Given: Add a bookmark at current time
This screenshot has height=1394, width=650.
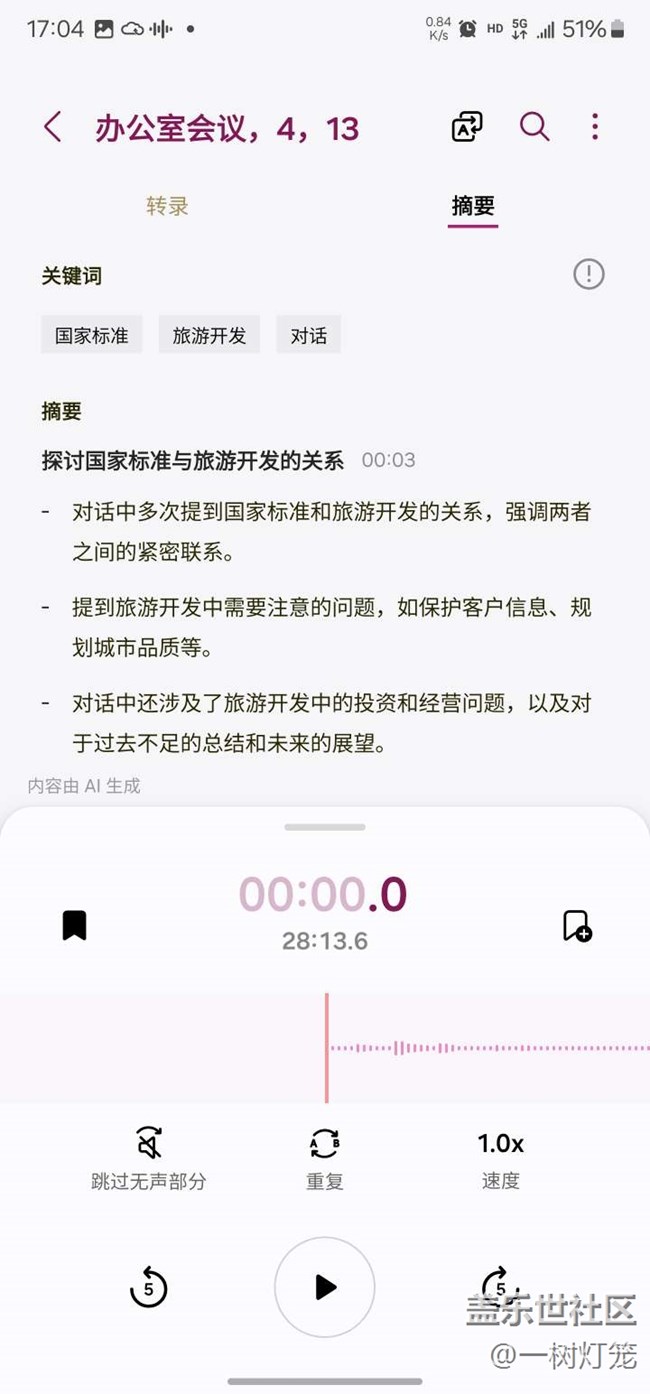Looking at the screenshot, I should click(x=577, y=925).
